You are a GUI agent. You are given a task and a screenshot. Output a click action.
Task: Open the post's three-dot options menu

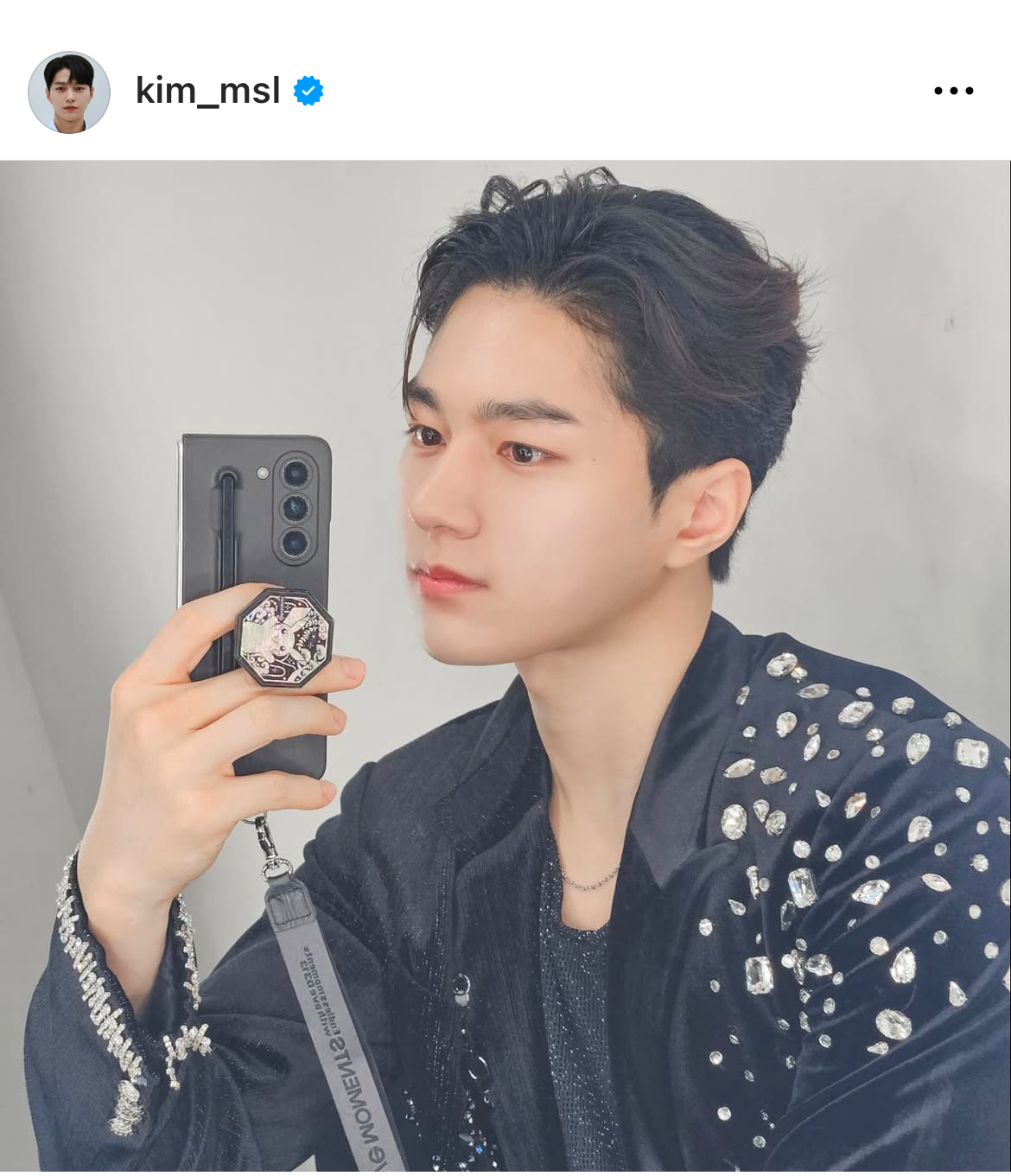(x=953, y=91)
